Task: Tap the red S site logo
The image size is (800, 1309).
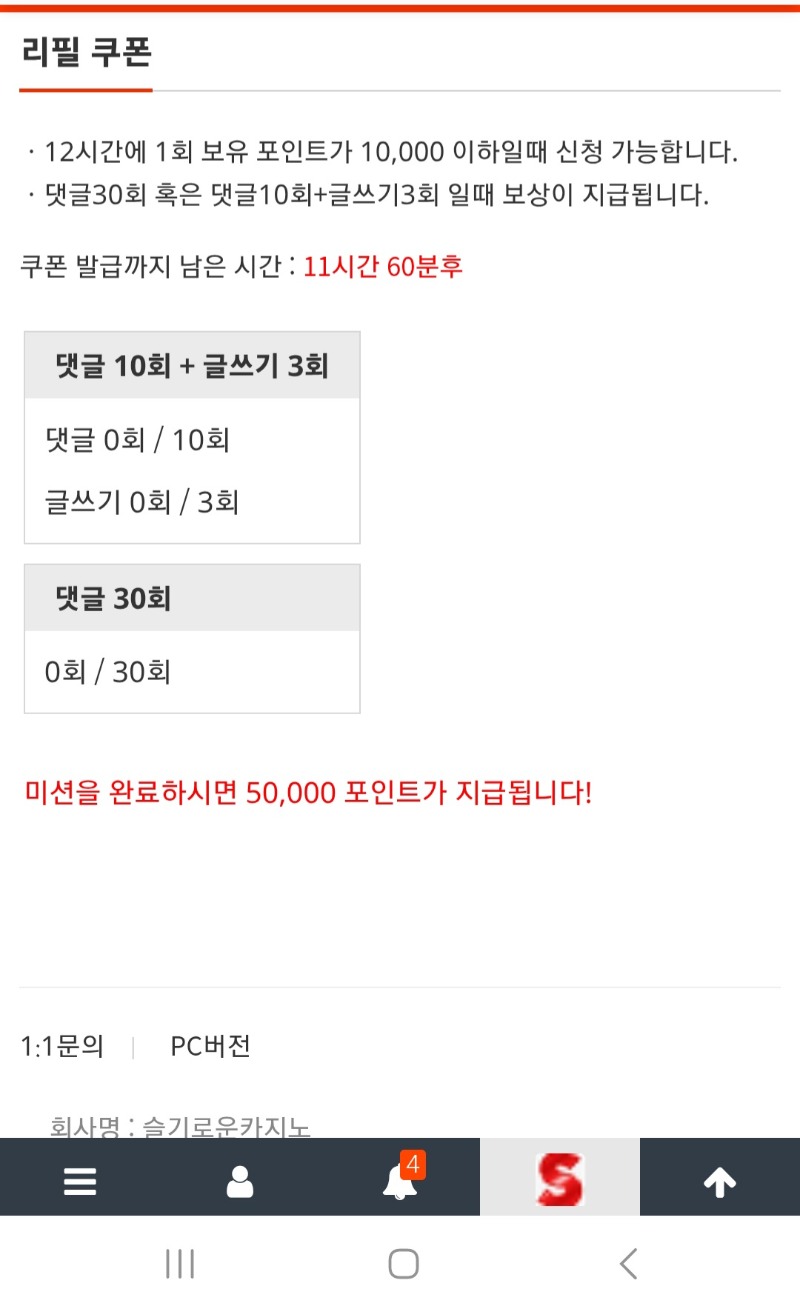Action: point(559,1180)
